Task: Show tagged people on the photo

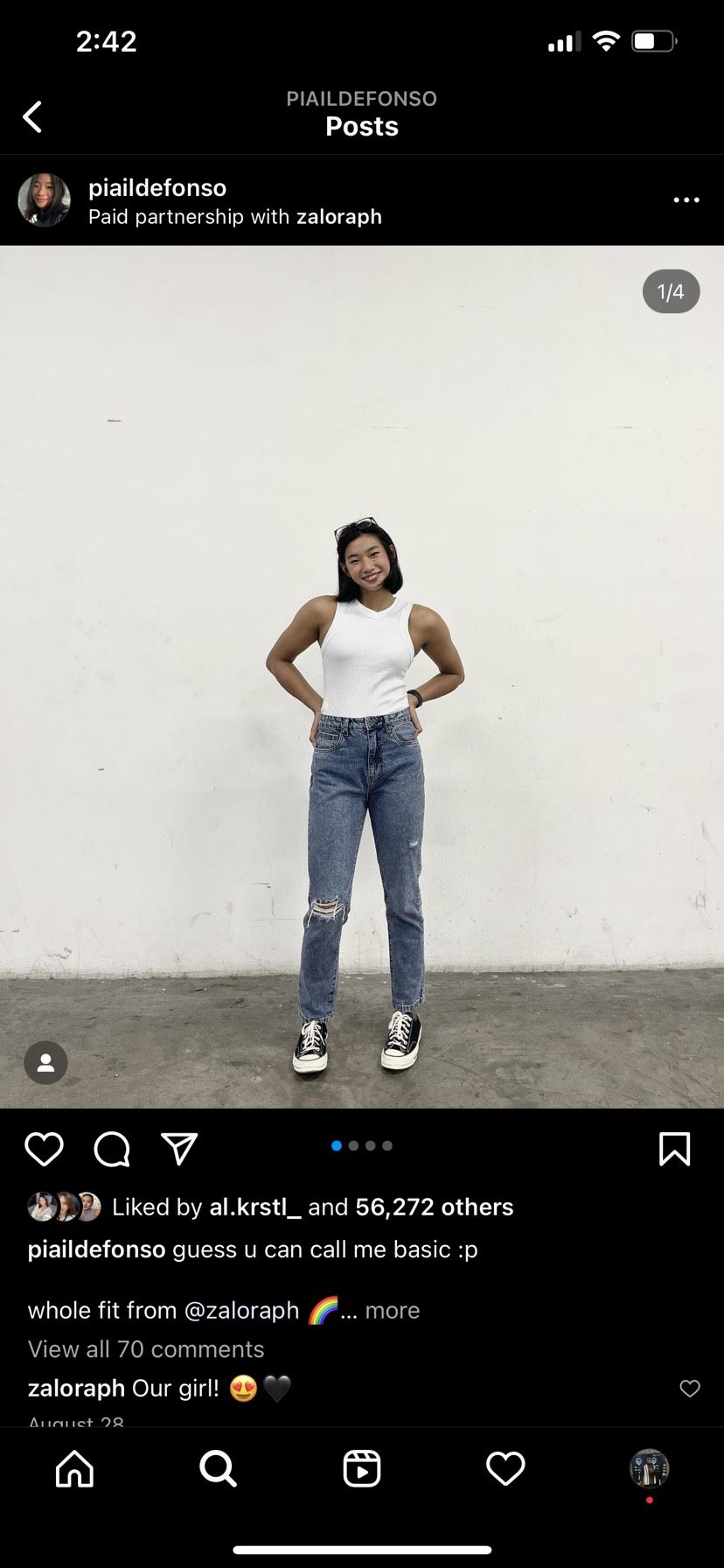Action: coord(45,1063)
